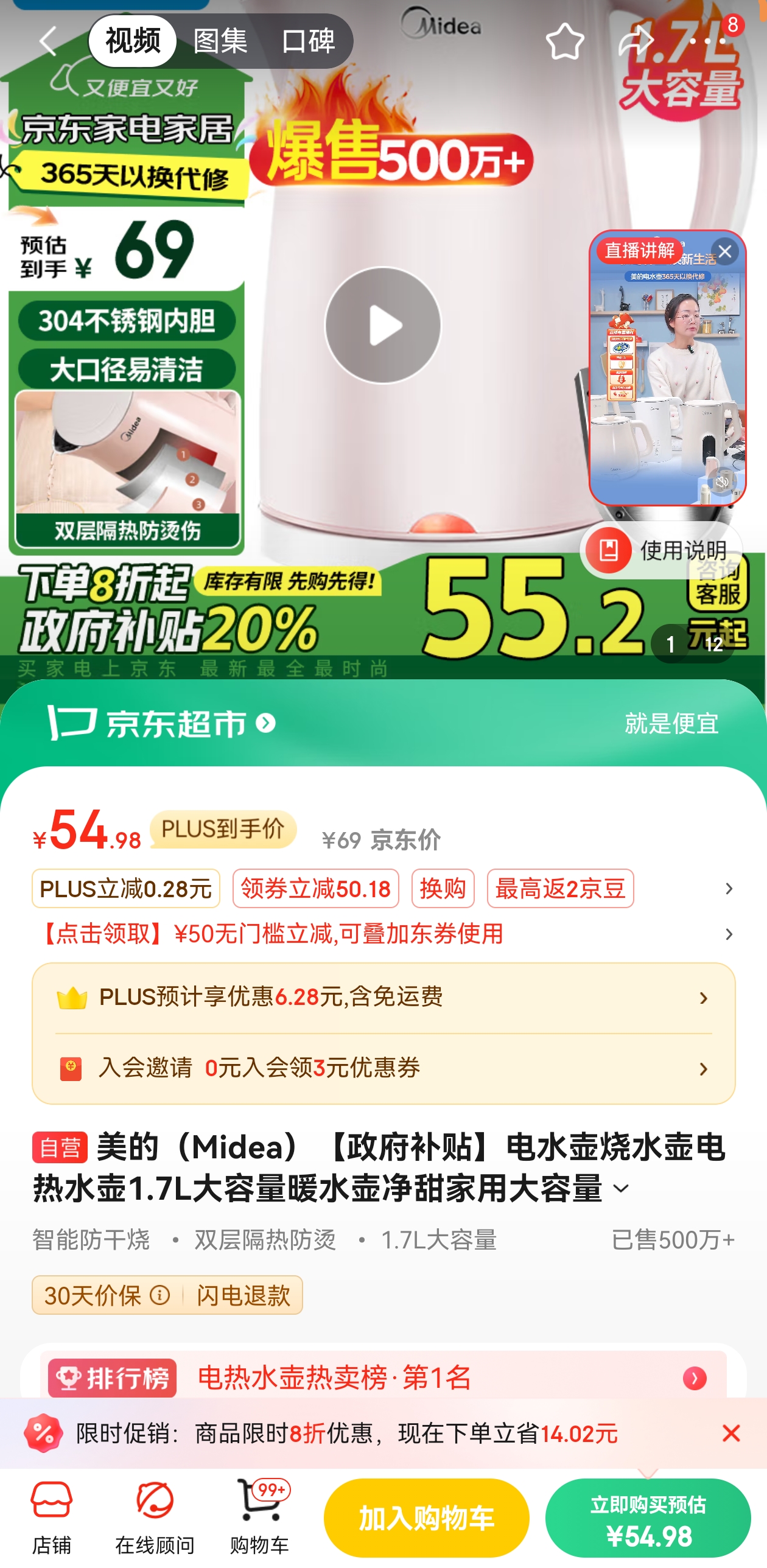767x1568 pixels.
Task: Dismiss the 限时促销 banner
Action: 730,1433
